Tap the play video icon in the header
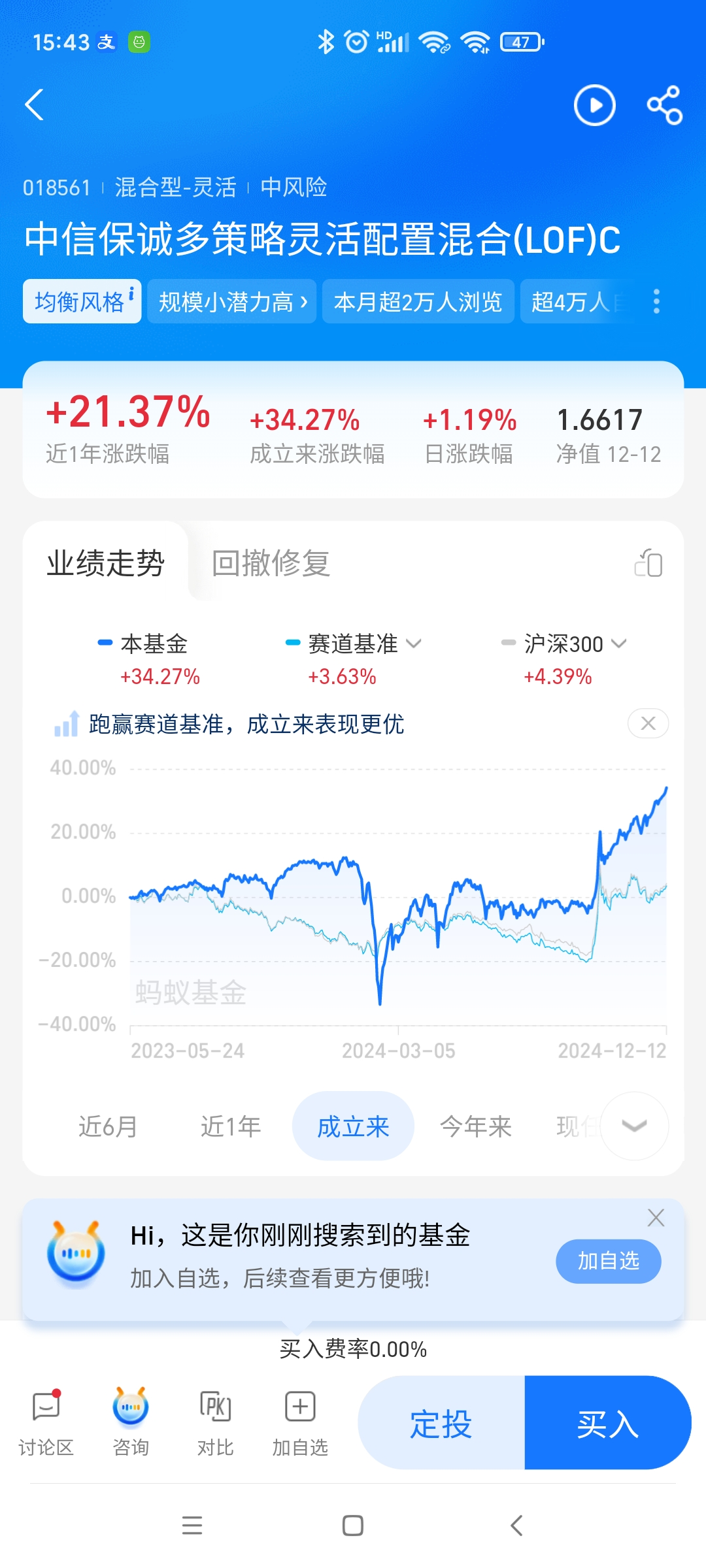The height and width of the screenshot is (1568, 706). click(x=594, y=105)
